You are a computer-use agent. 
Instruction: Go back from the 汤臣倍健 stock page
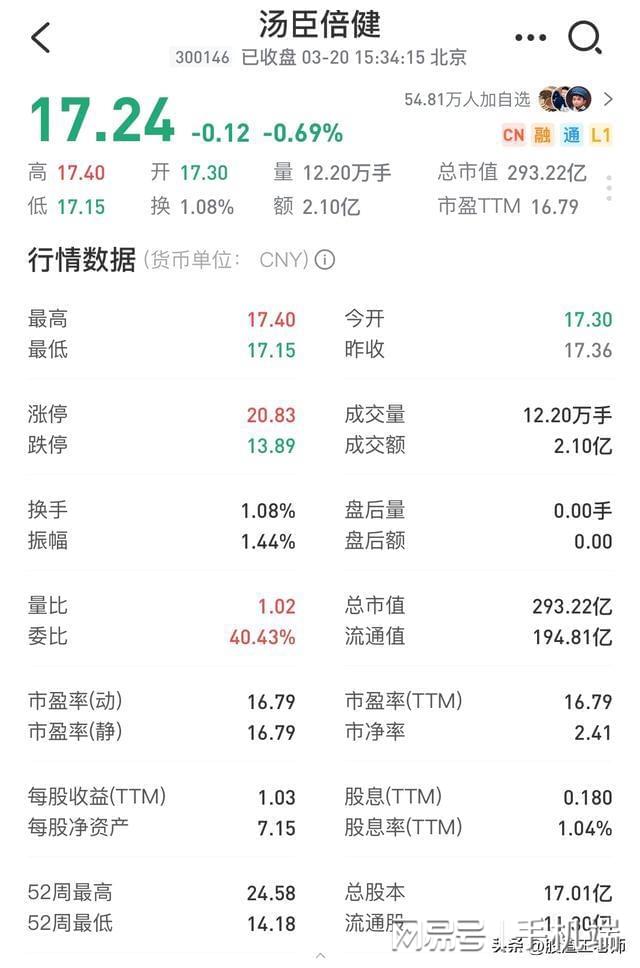[40, 38]
